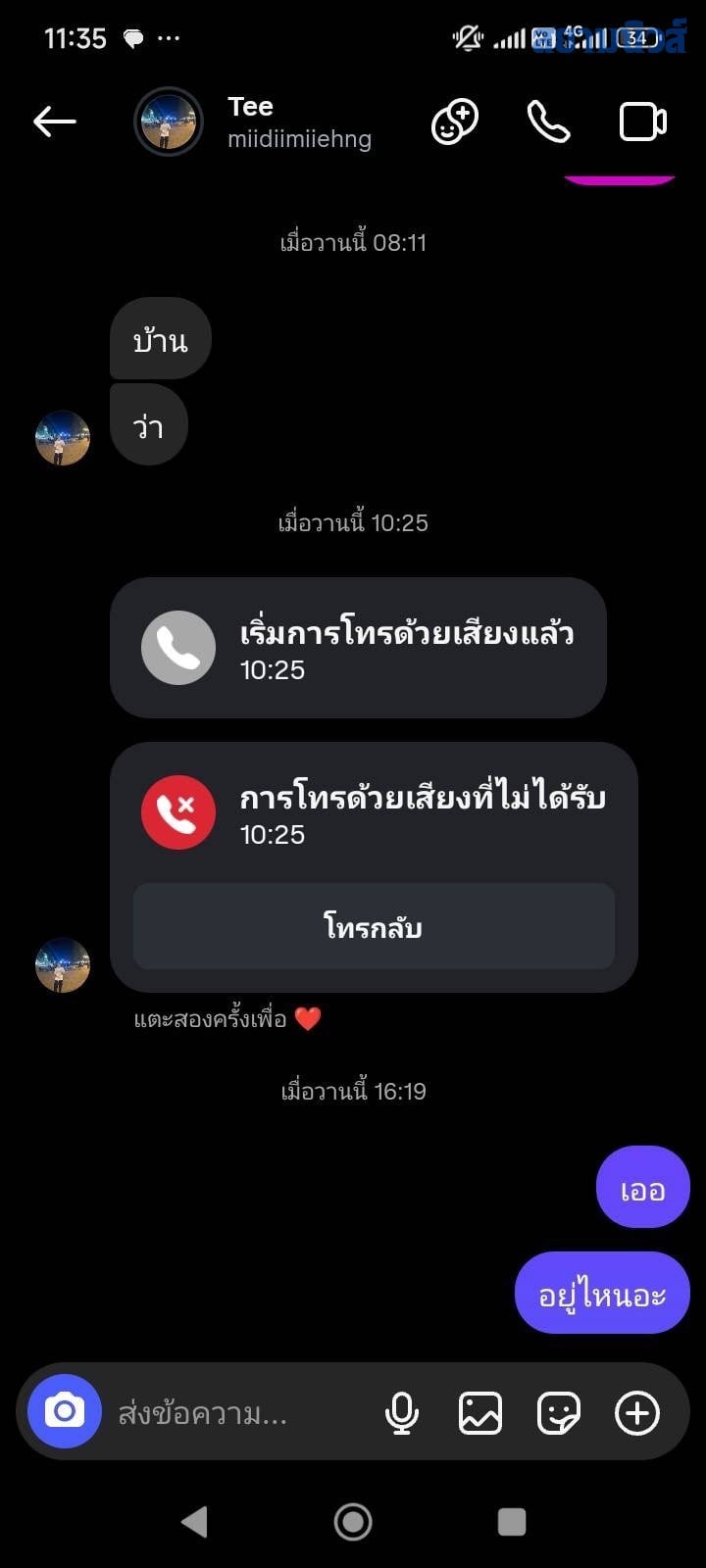Image resolution: width=706 pixels, height=1568 pixels.
Task: Start a video call with Tee
Action: click(x=642, y=122)
